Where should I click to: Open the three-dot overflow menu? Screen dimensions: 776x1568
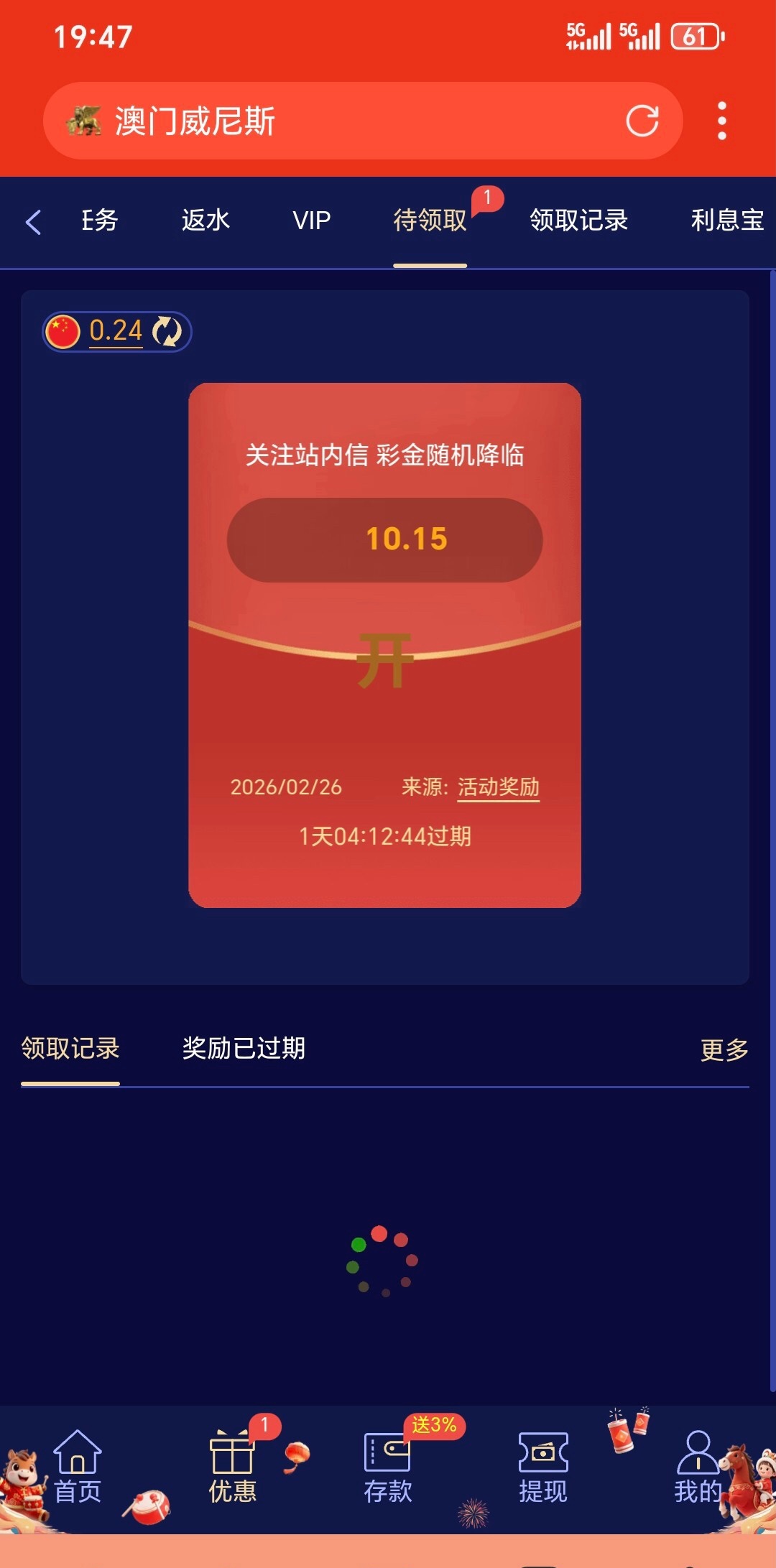pyautogui.click(x=721, y=121)
